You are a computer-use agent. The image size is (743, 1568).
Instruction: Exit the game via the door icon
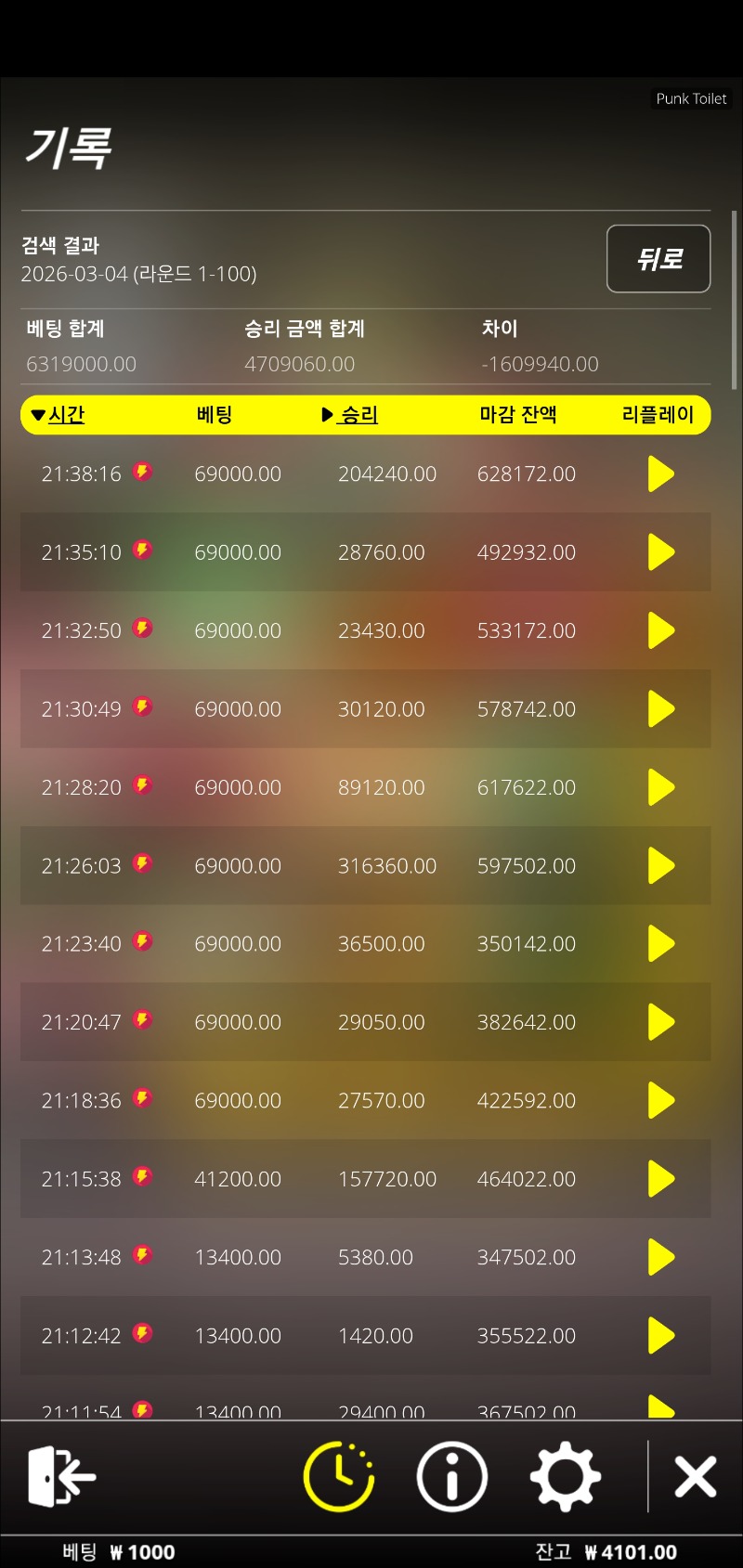[61, 1476]
